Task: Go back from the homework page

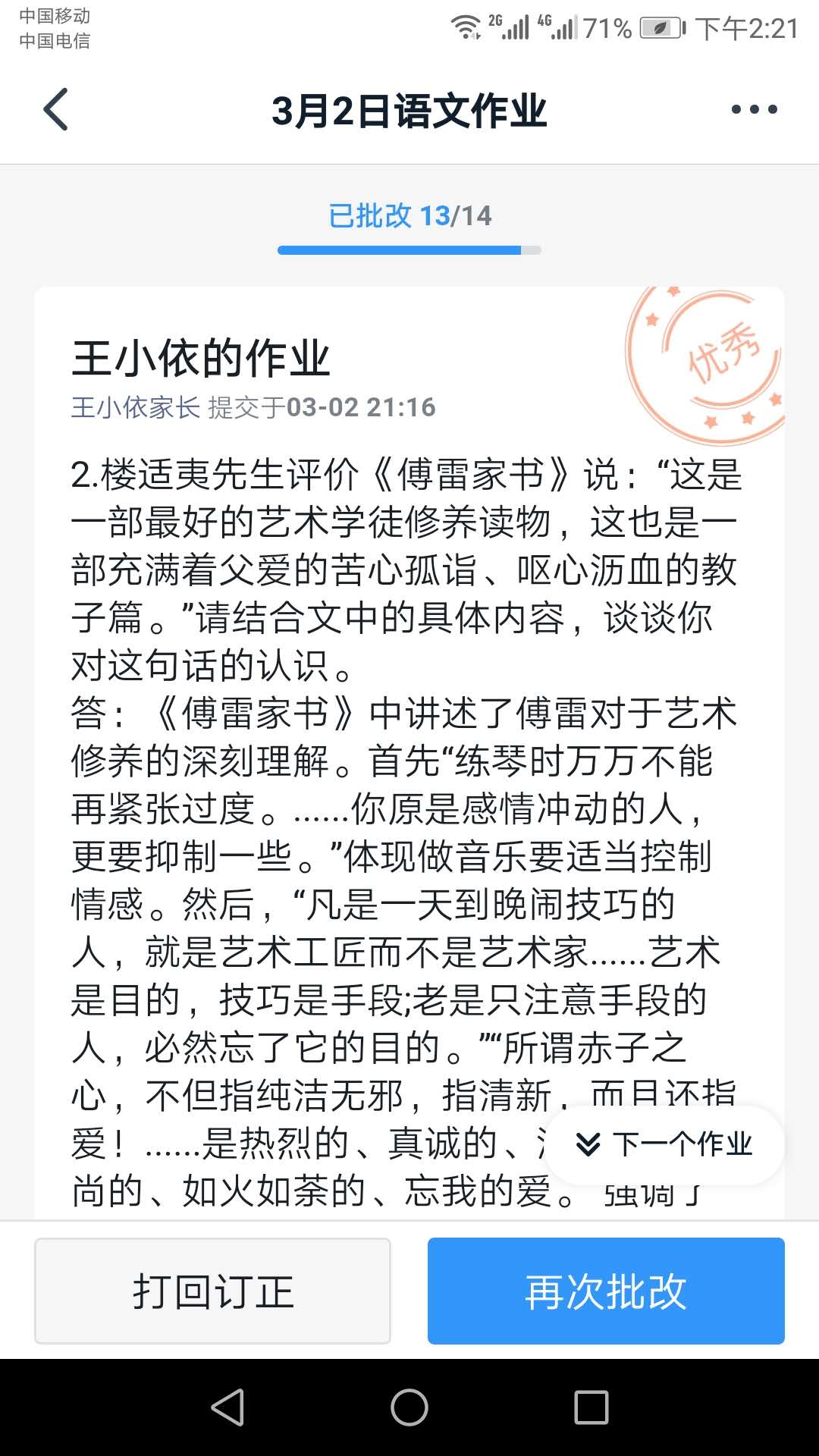Action: [x=56, y=109]
